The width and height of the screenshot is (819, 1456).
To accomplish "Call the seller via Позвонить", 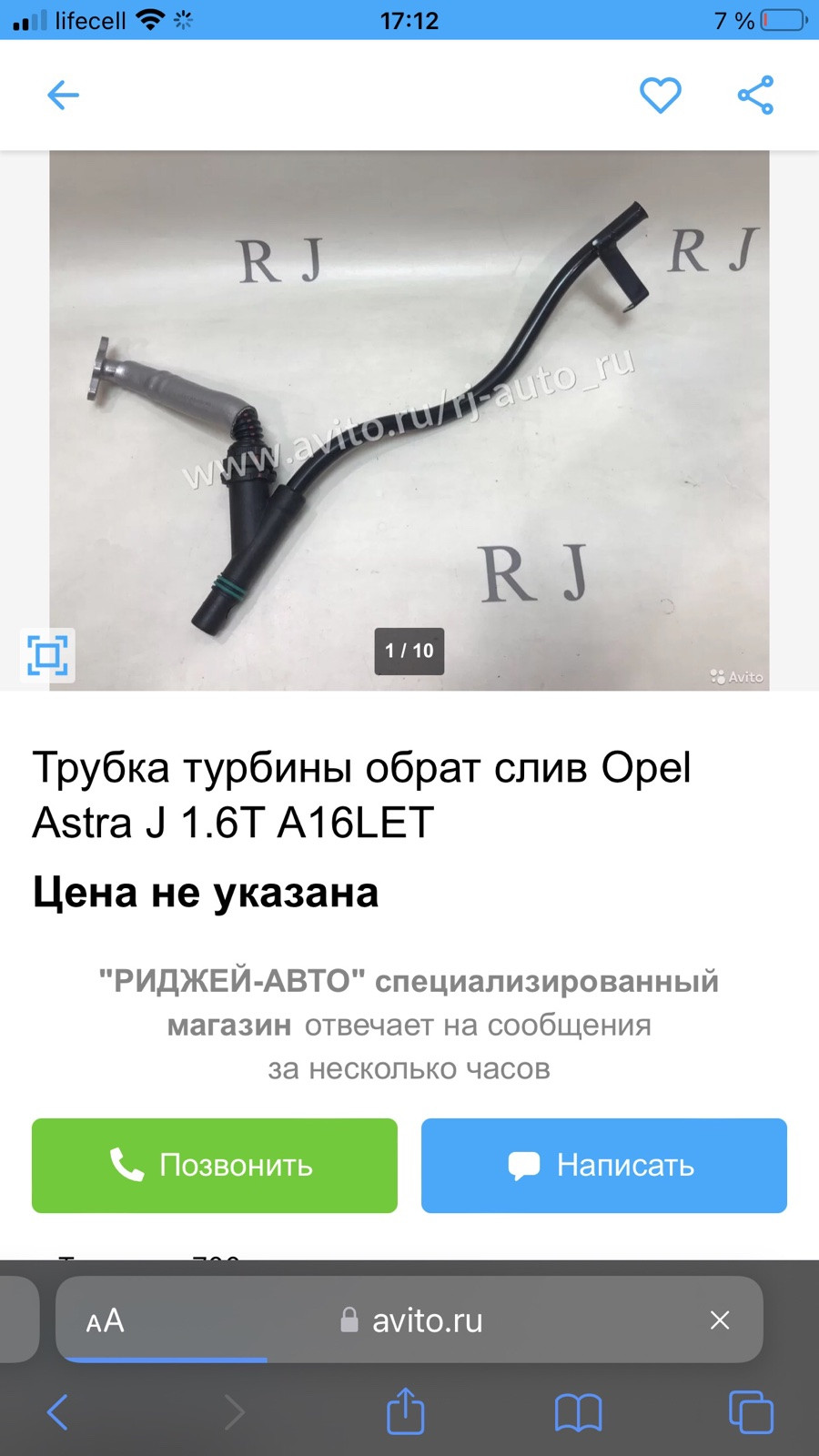I will (215, 1166).
